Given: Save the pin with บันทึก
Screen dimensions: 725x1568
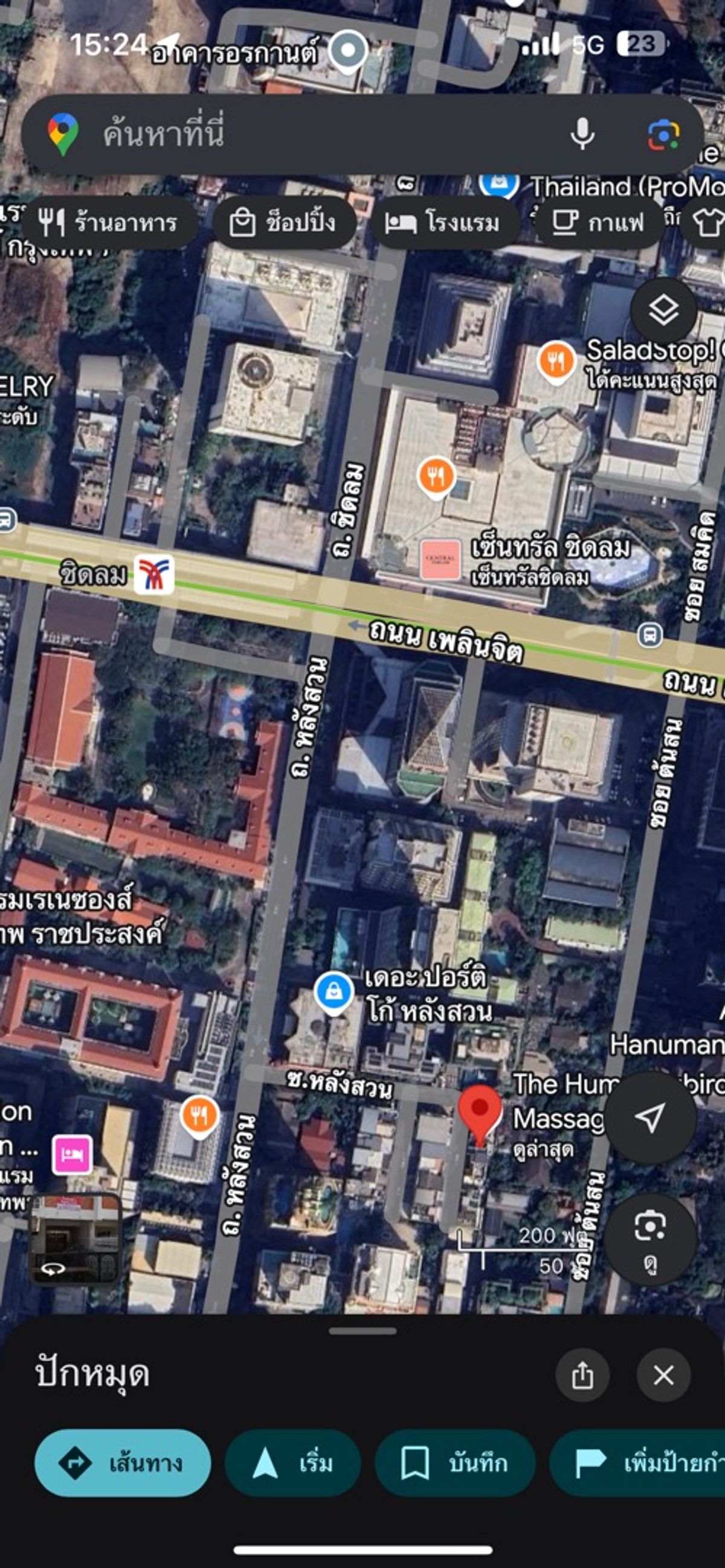Looking at the screenshot, I should pyautogui.click(x=455, y=1464).
